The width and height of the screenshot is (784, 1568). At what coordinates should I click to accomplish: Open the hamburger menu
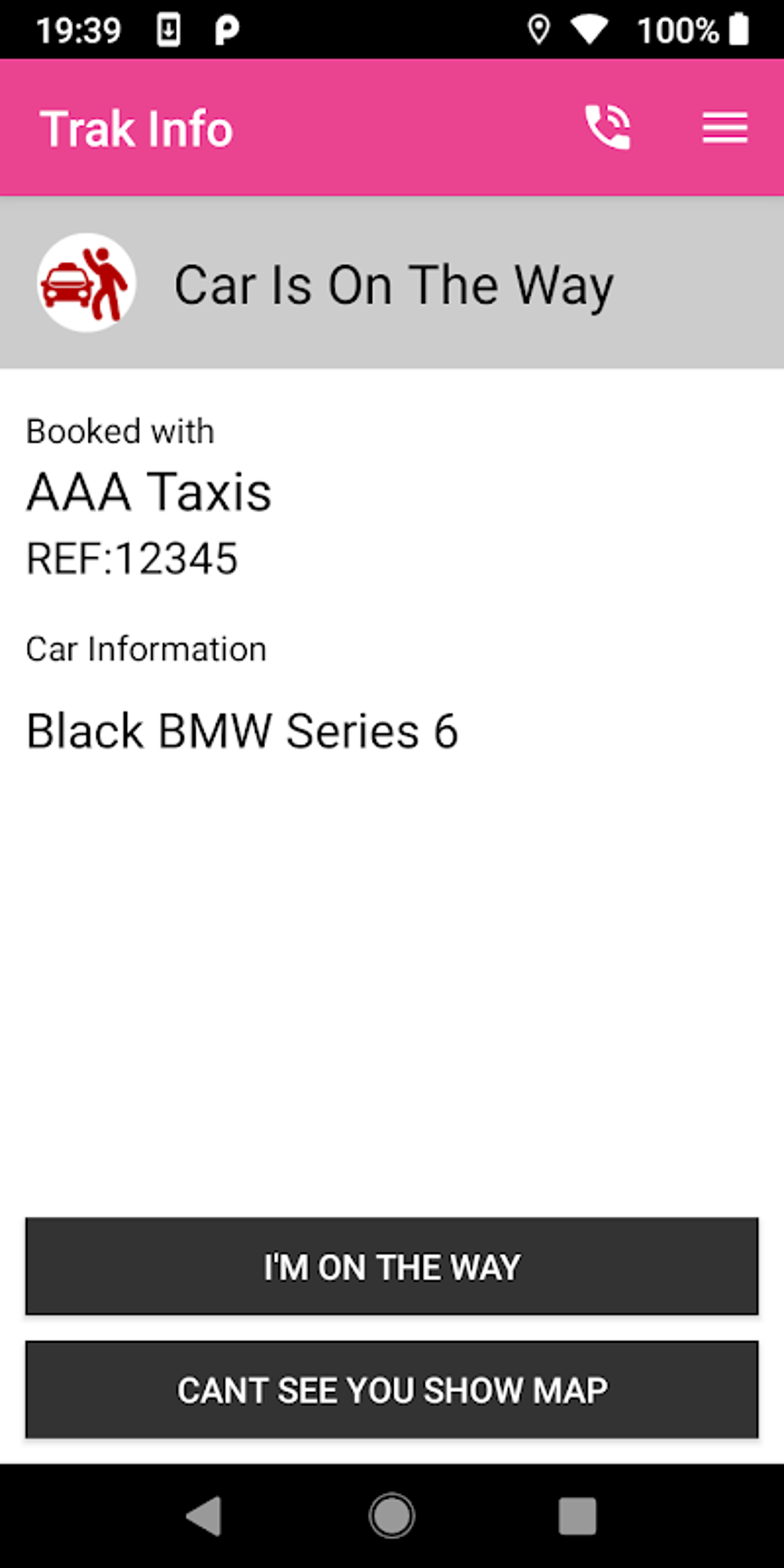click(724, 128)
